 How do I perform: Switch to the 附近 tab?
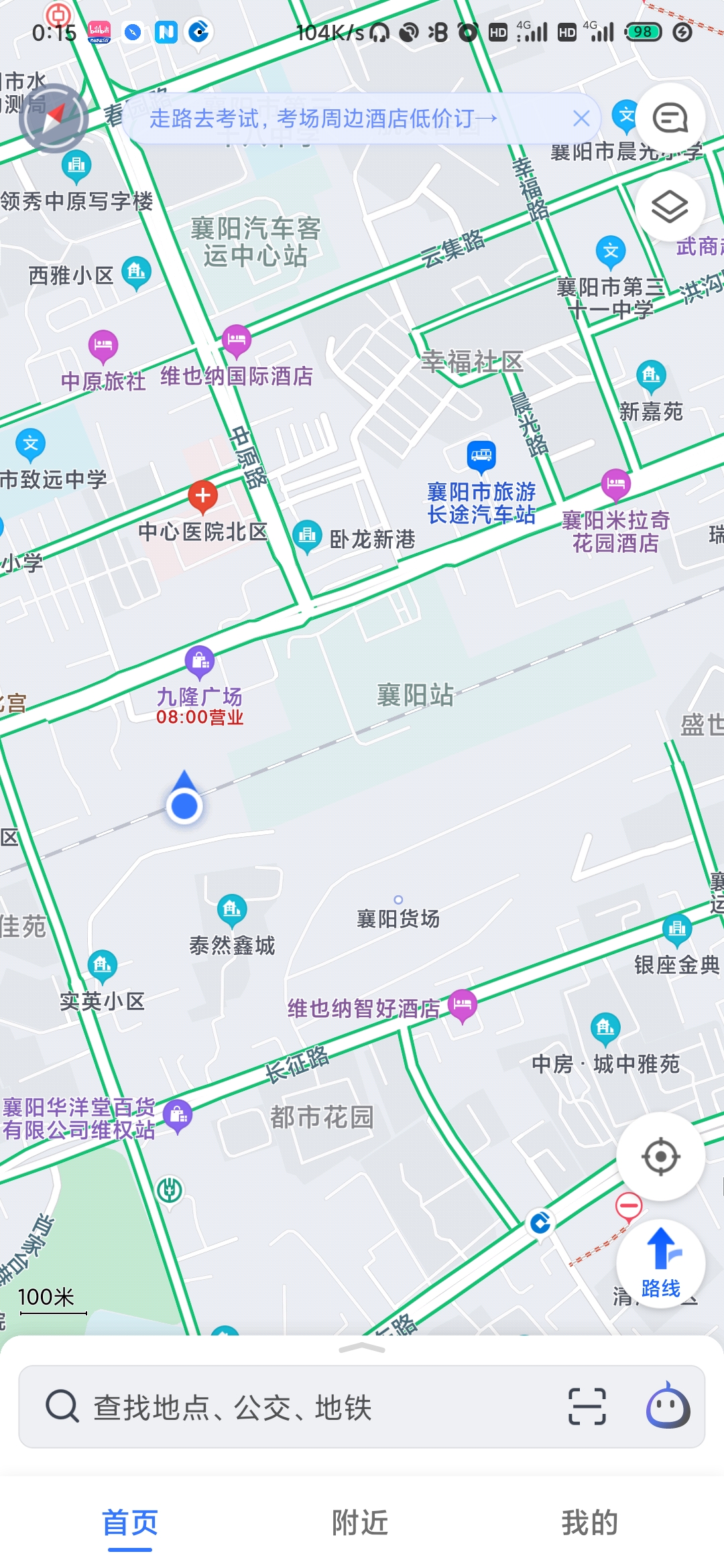(x=361, y=1522)
